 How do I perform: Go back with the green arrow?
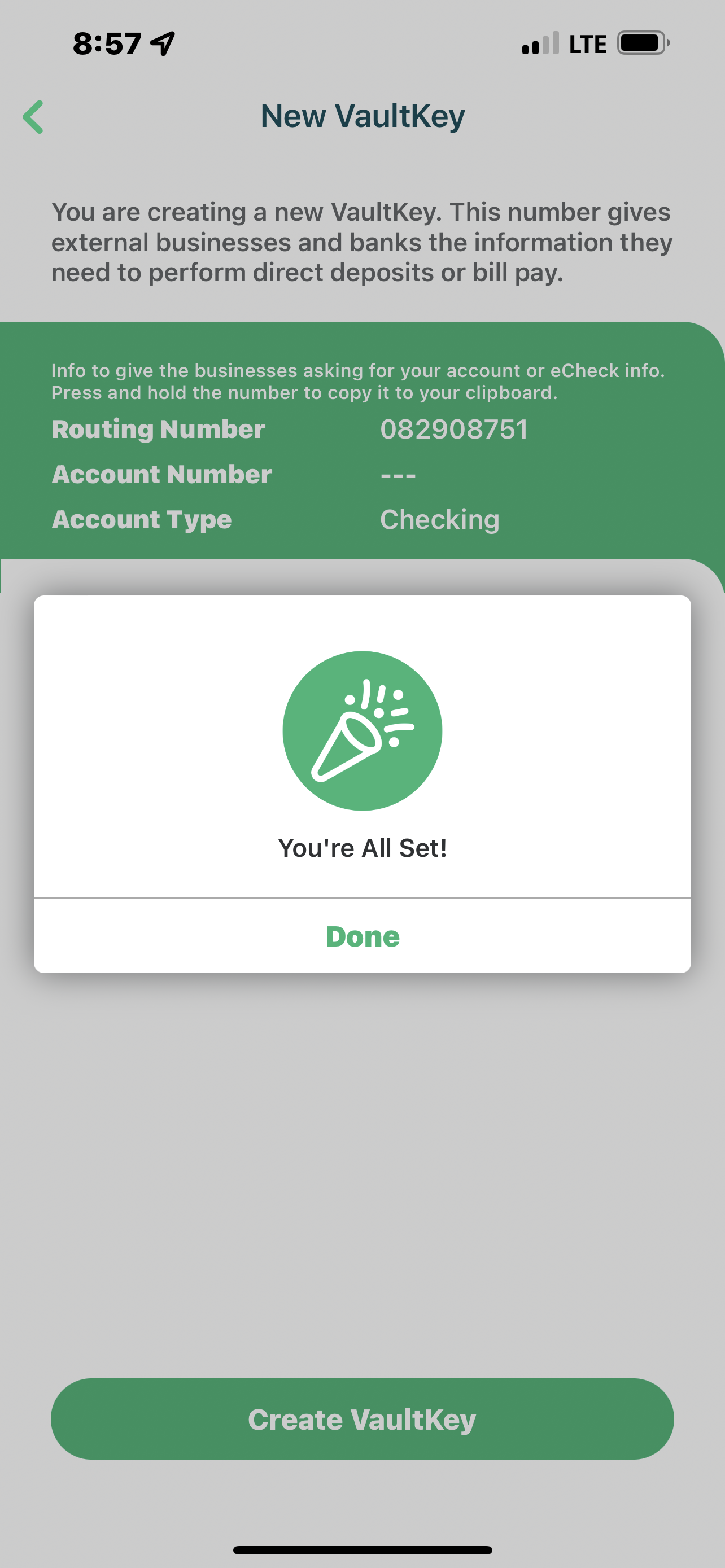[x=33, y=117]
